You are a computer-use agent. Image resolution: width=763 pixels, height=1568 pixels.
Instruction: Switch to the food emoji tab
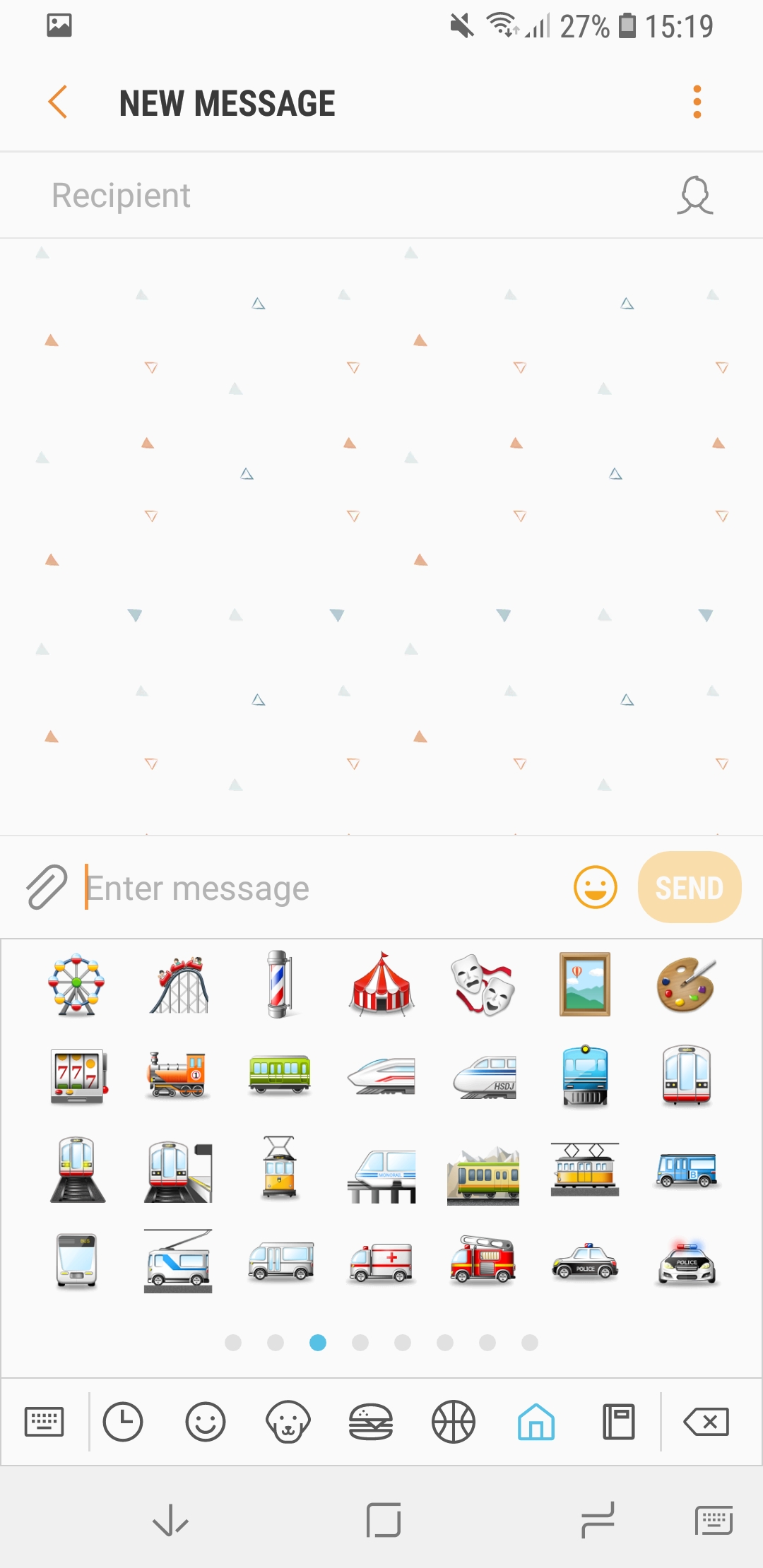(370, 1421)
